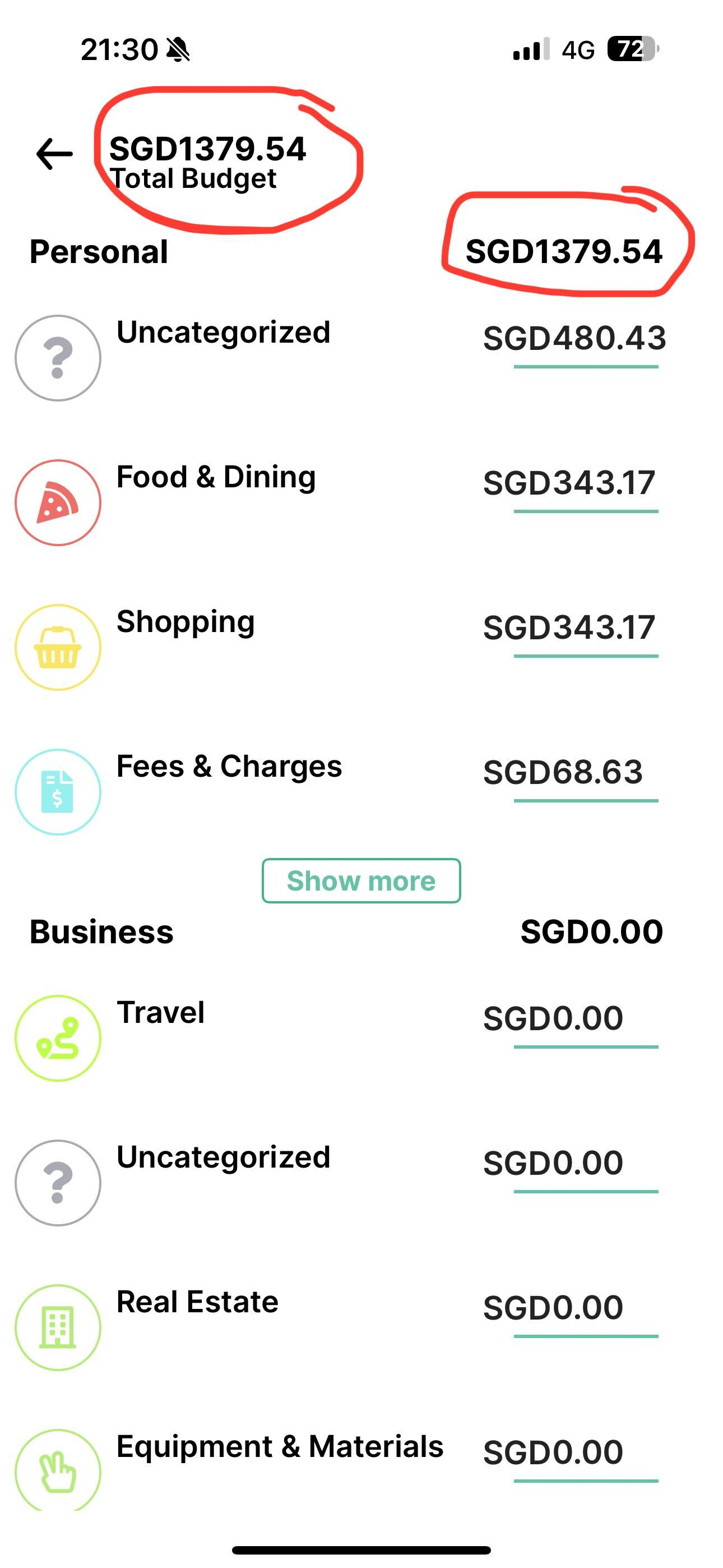The width and height of the screenshot is (723, 1568).
Task: Edit the Food & Dining budget amount
Action: [569, 484]
